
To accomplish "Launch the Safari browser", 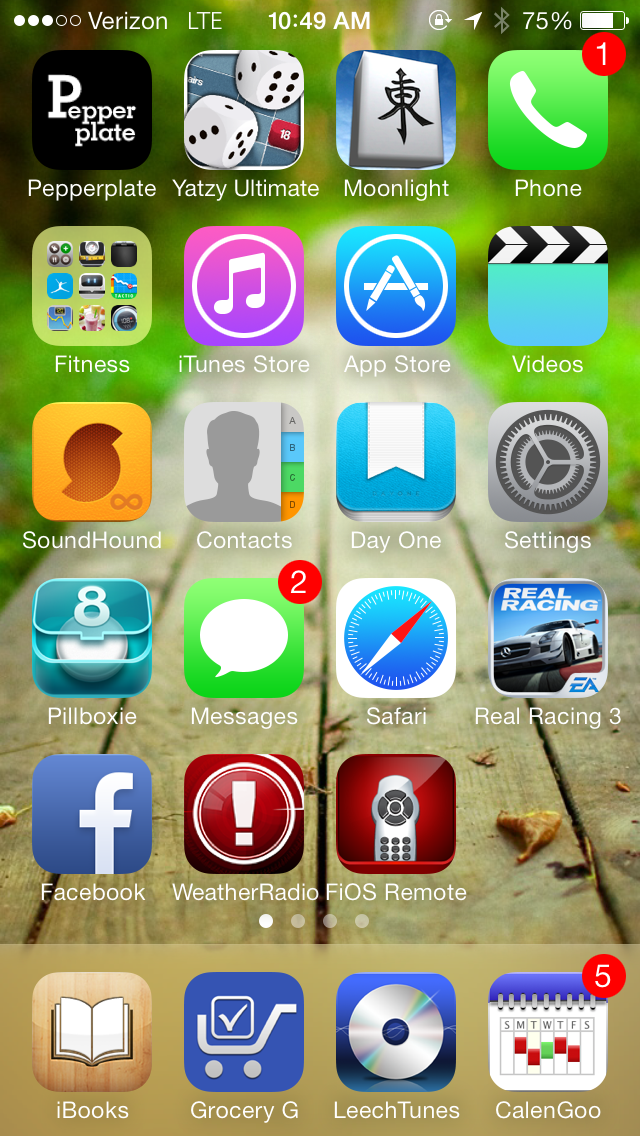I will click(396, 638).
